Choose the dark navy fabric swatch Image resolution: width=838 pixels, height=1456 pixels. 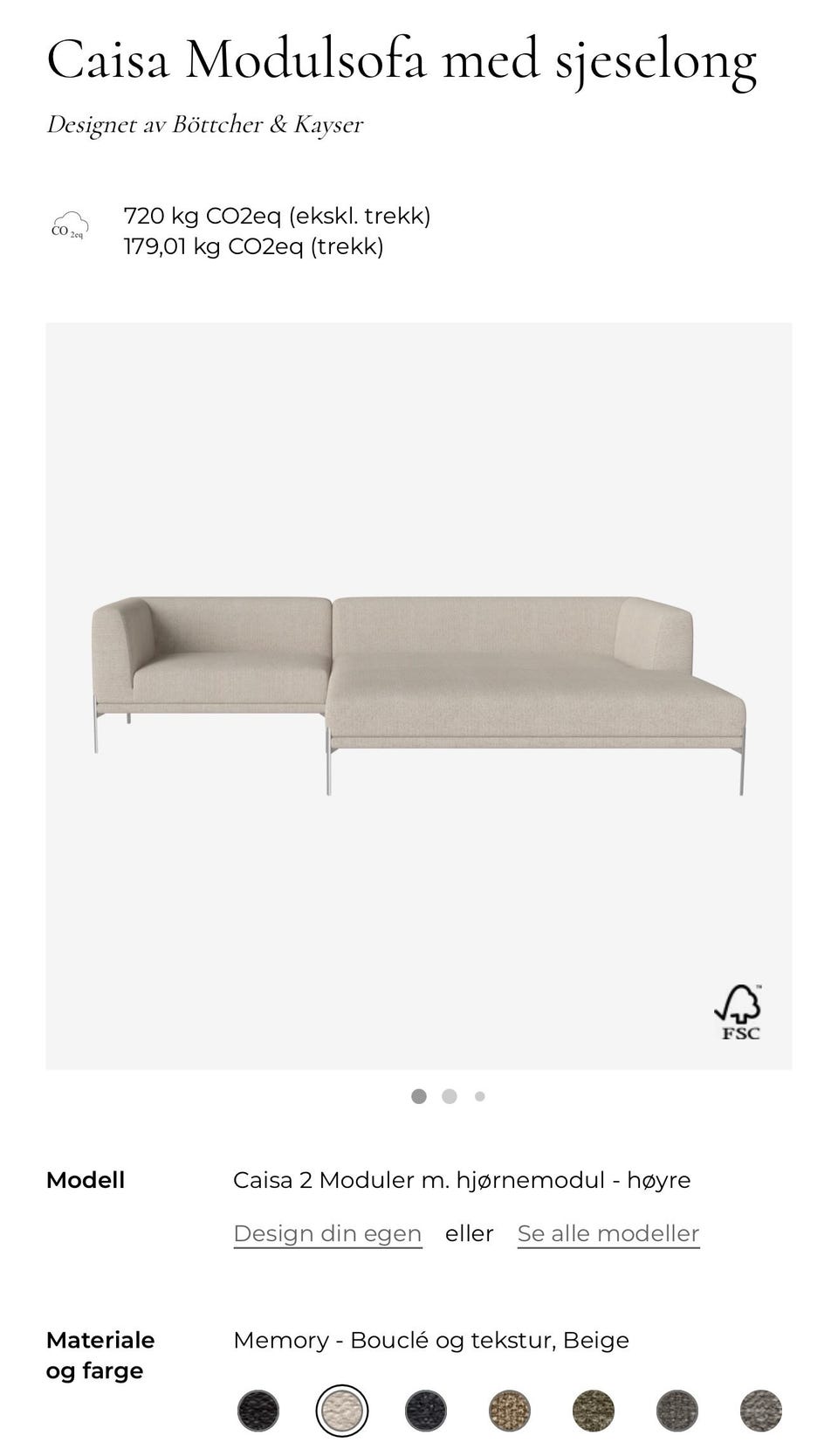click(426, 1411)
